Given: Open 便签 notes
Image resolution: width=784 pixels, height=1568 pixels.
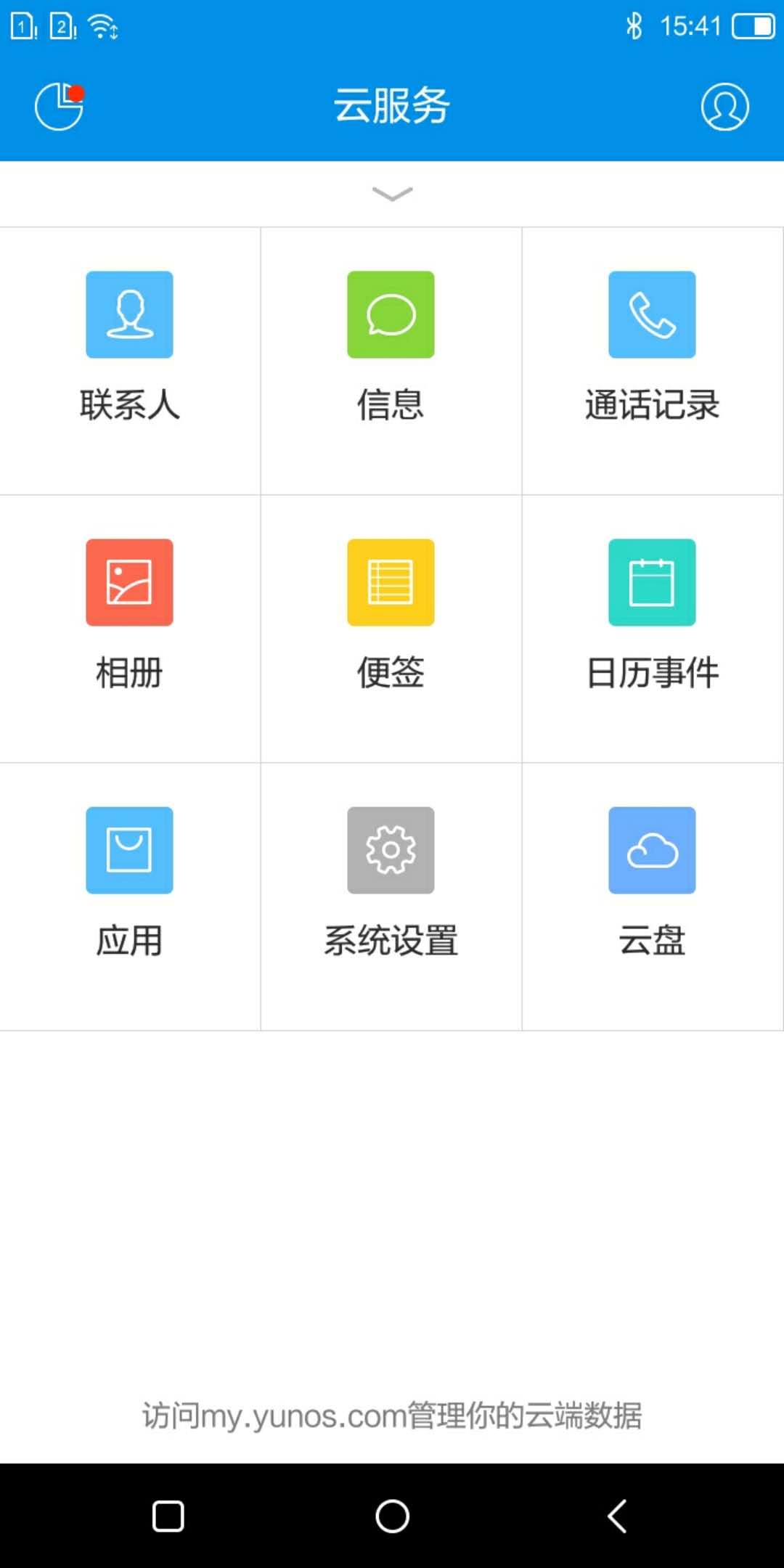Looking at the screenshot, I should coord(391,615).
